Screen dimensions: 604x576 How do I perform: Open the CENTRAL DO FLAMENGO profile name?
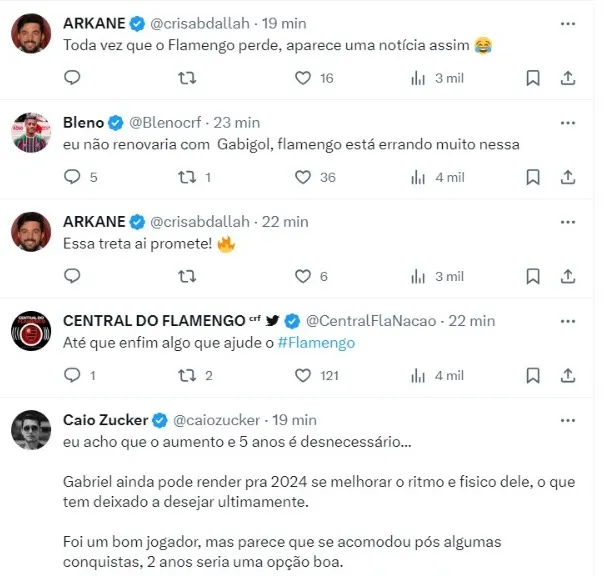click(153, 321)
